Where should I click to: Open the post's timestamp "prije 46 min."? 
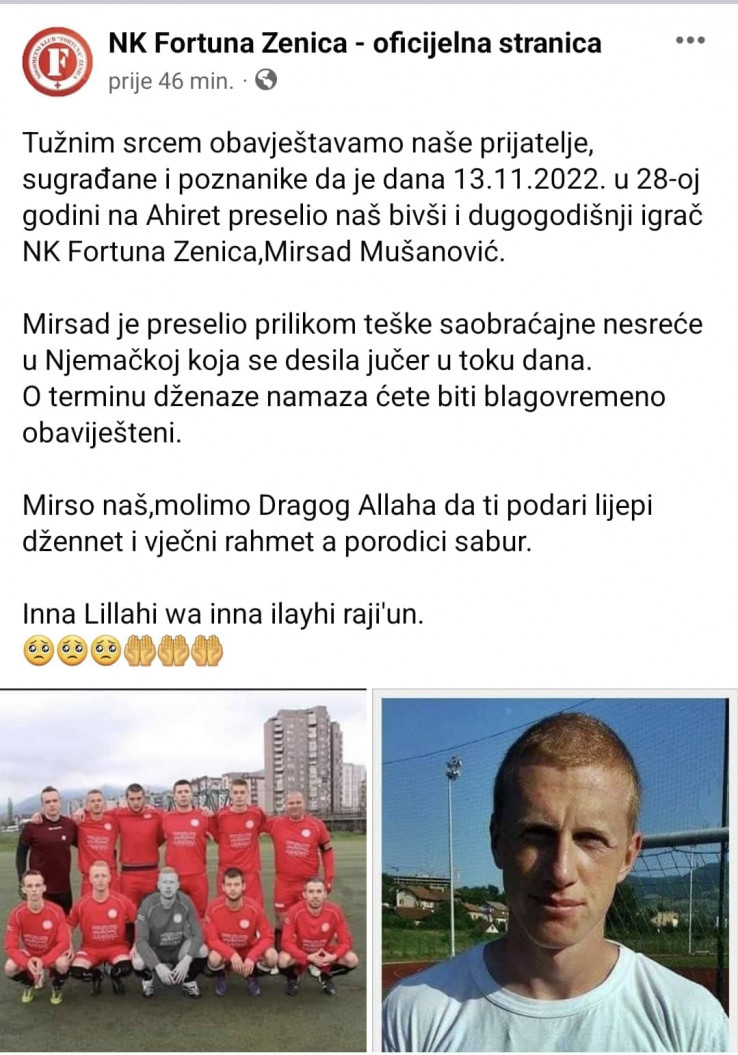tap(171, 82)
